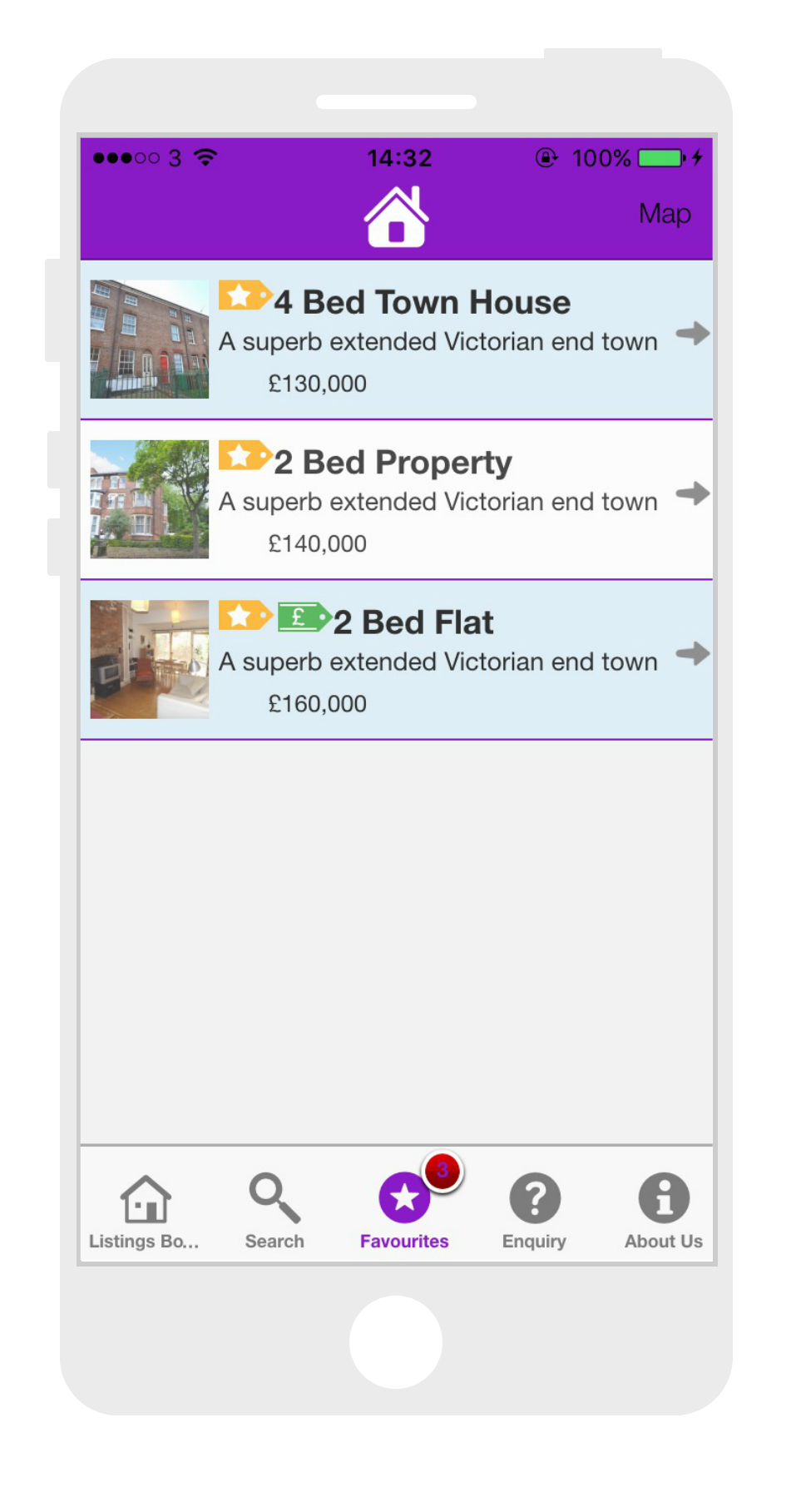Open the 2 Bed Property listing
The image size is (796, 1512).
click(393, 463)
